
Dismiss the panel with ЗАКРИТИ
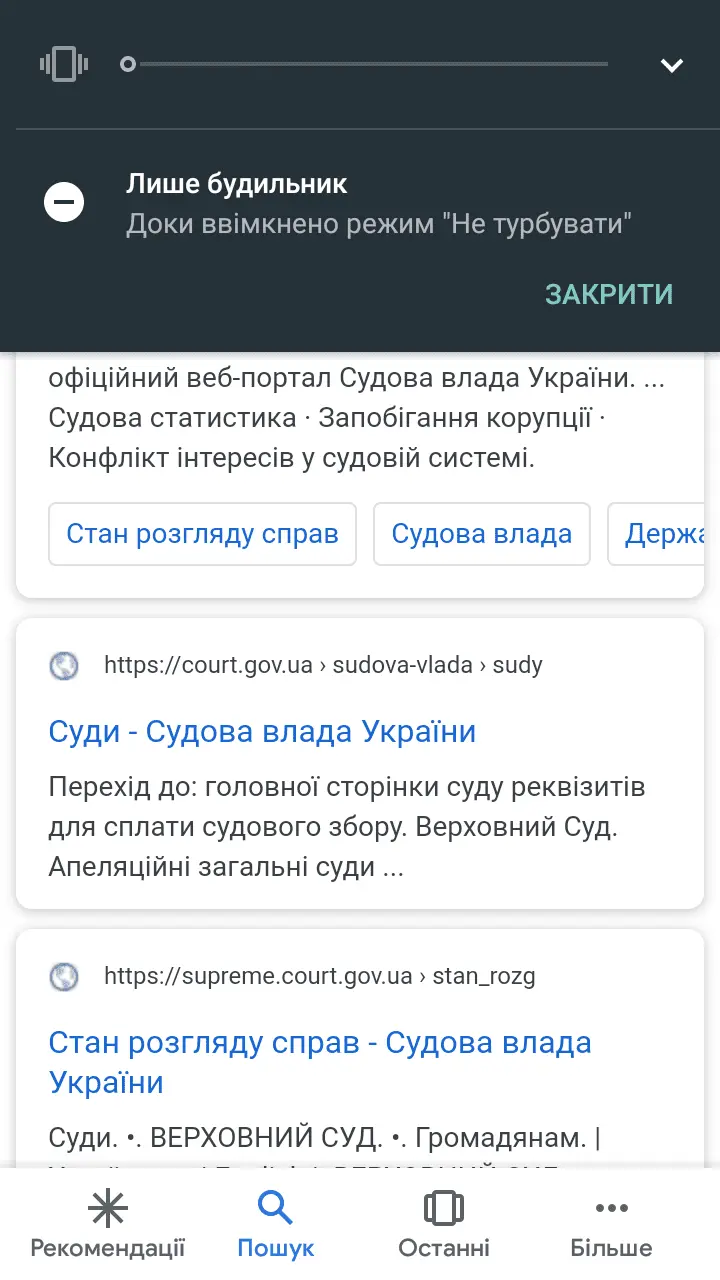[609, 294]
